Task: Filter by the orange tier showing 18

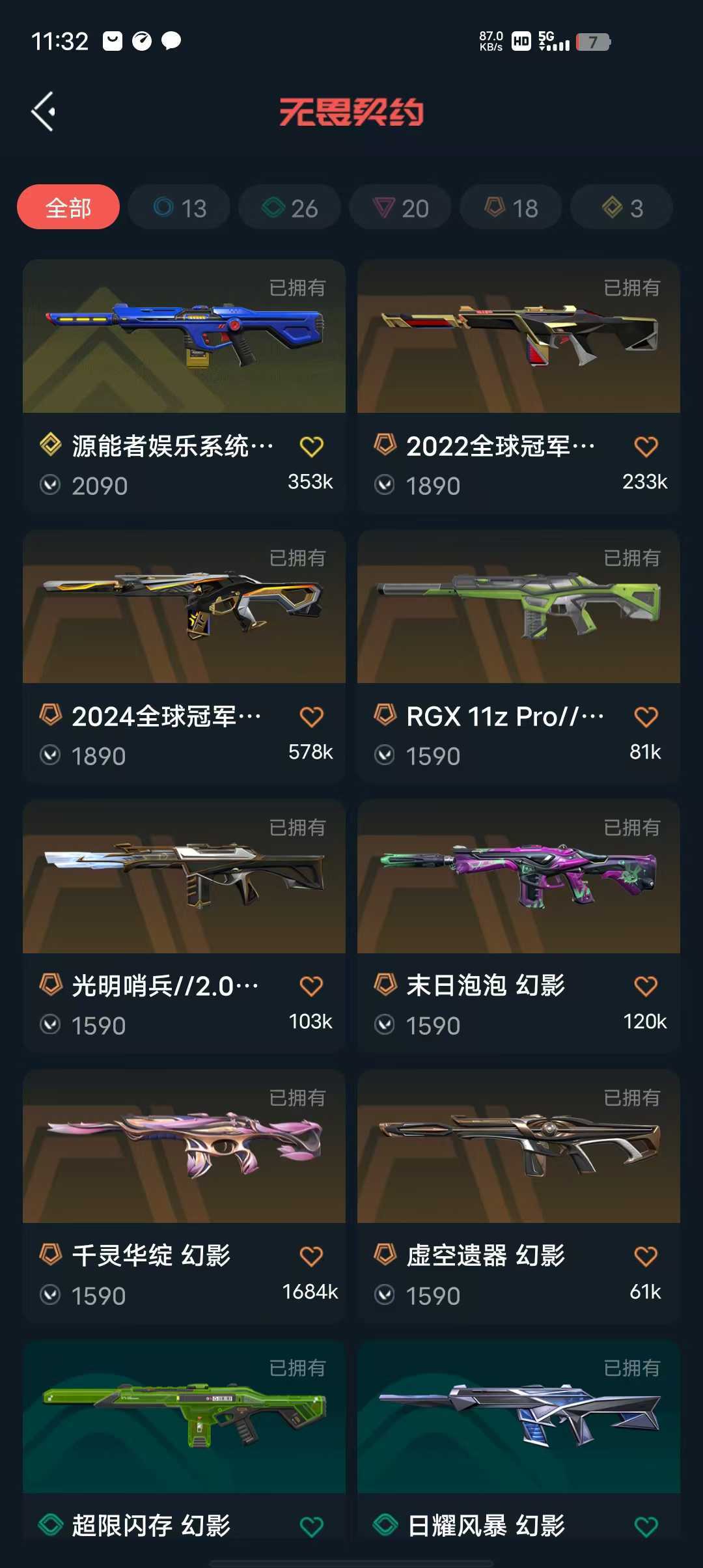Action: tap(511, 207)
